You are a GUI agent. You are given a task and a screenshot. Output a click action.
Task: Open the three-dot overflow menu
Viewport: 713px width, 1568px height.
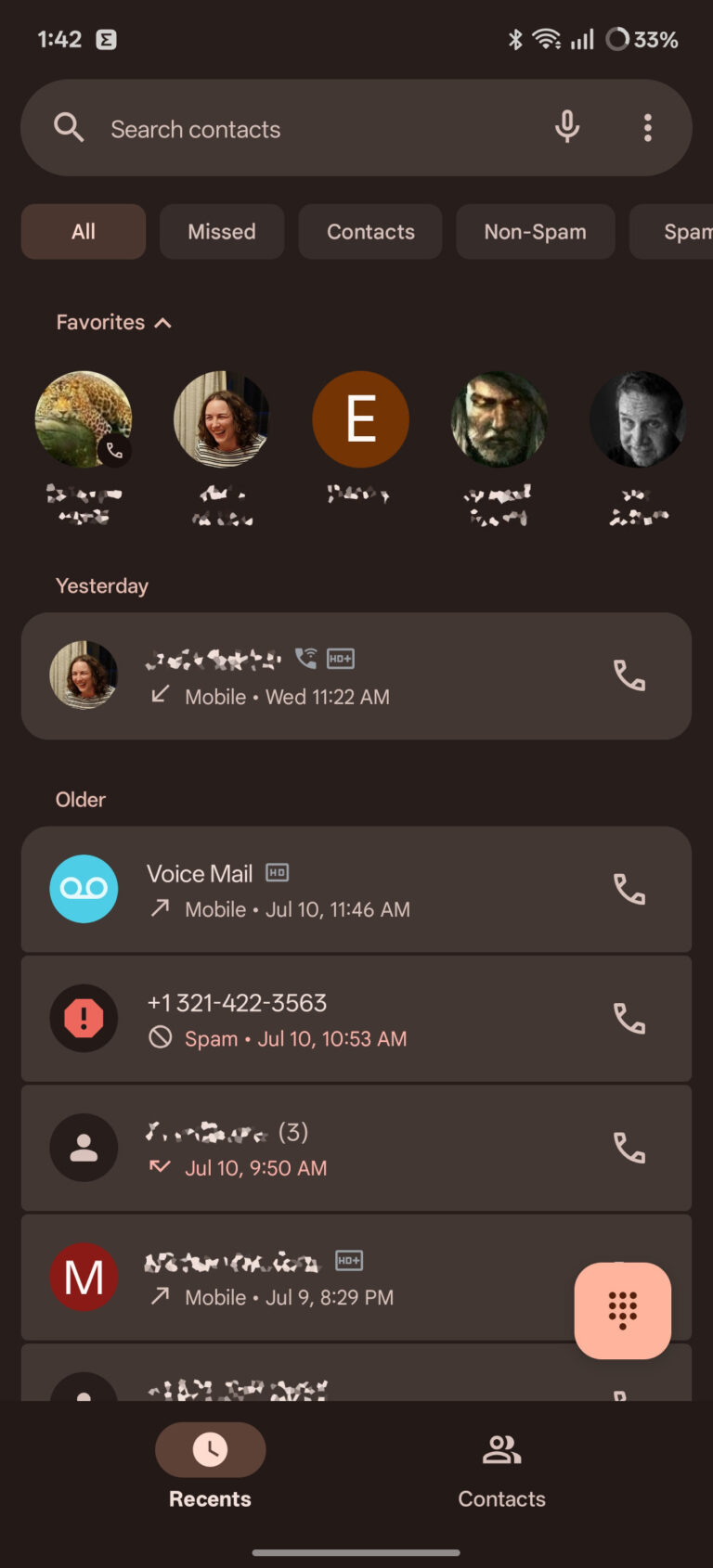647,128
